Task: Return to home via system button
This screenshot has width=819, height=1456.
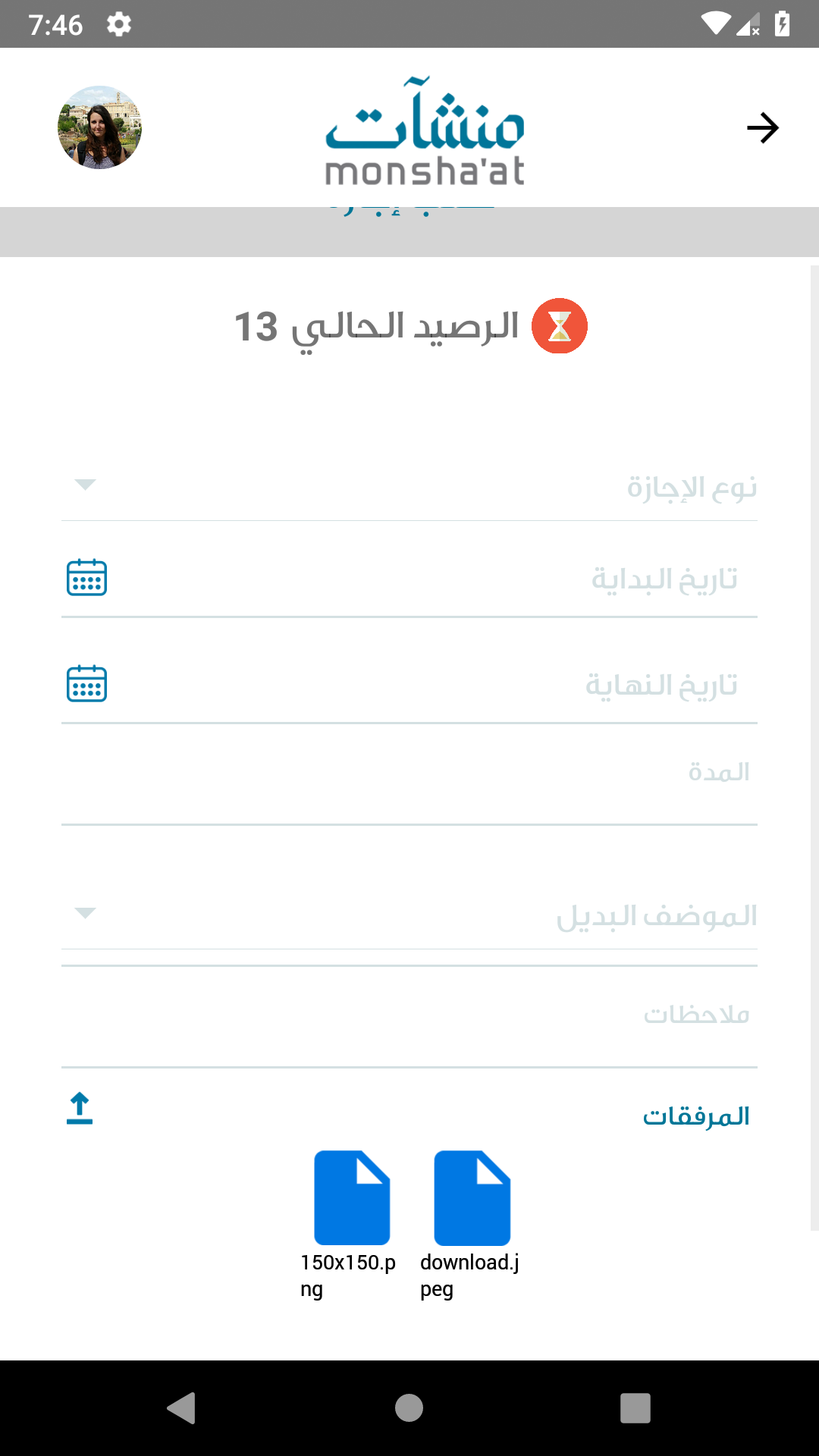Action: [x=409, y=1408]
